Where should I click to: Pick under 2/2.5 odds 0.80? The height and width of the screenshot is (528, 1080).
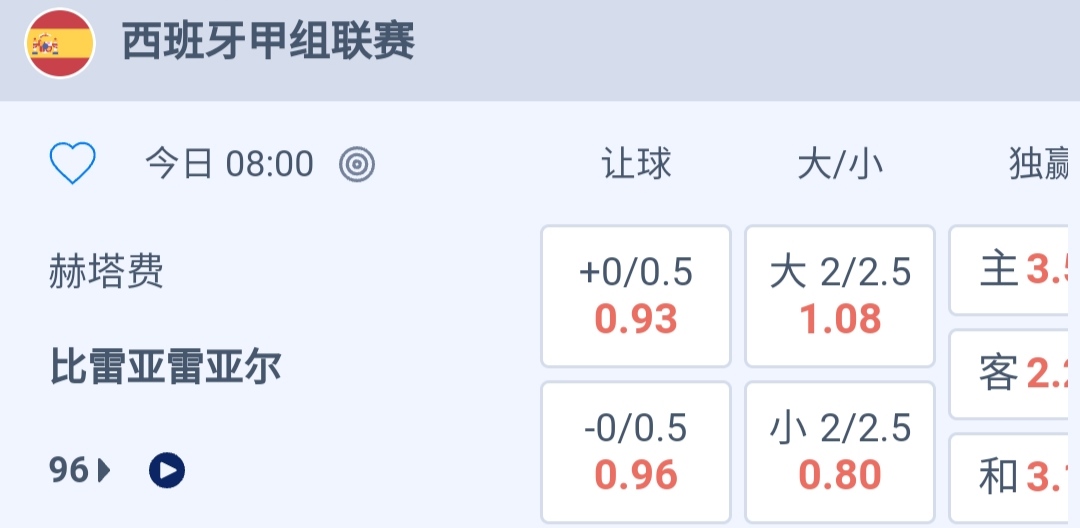pyautogui.click(x=840, y=452)
